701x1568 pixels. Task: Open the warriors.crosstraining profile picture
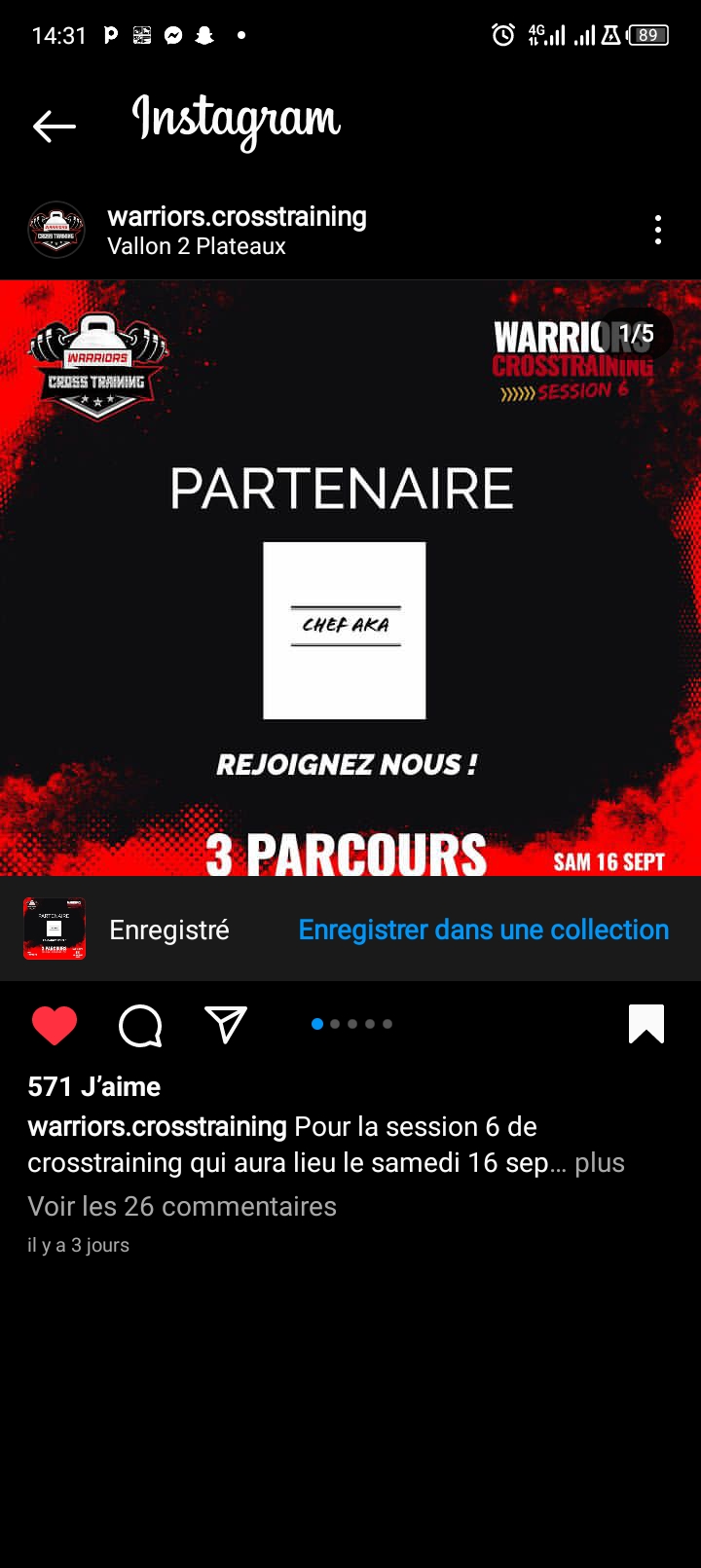(x=56, y=230)
